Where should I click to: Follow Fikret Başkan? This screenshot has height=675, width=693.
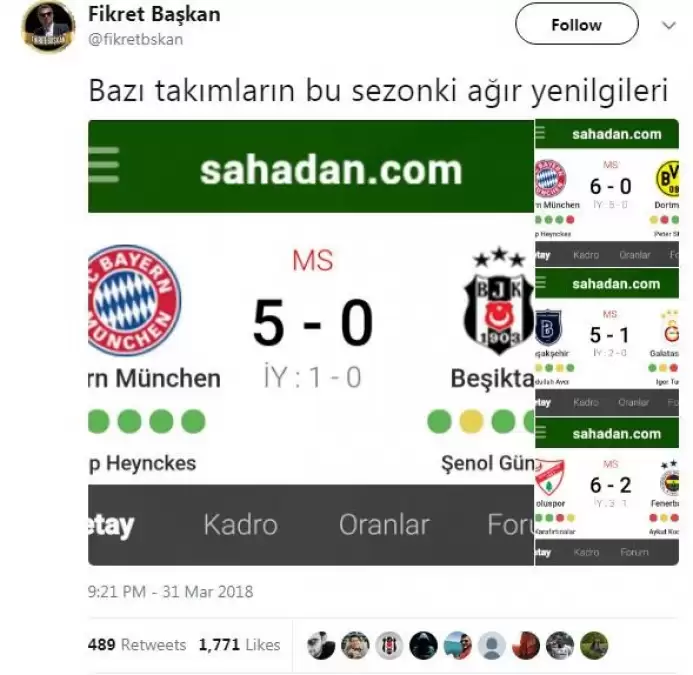coord(576,24)
